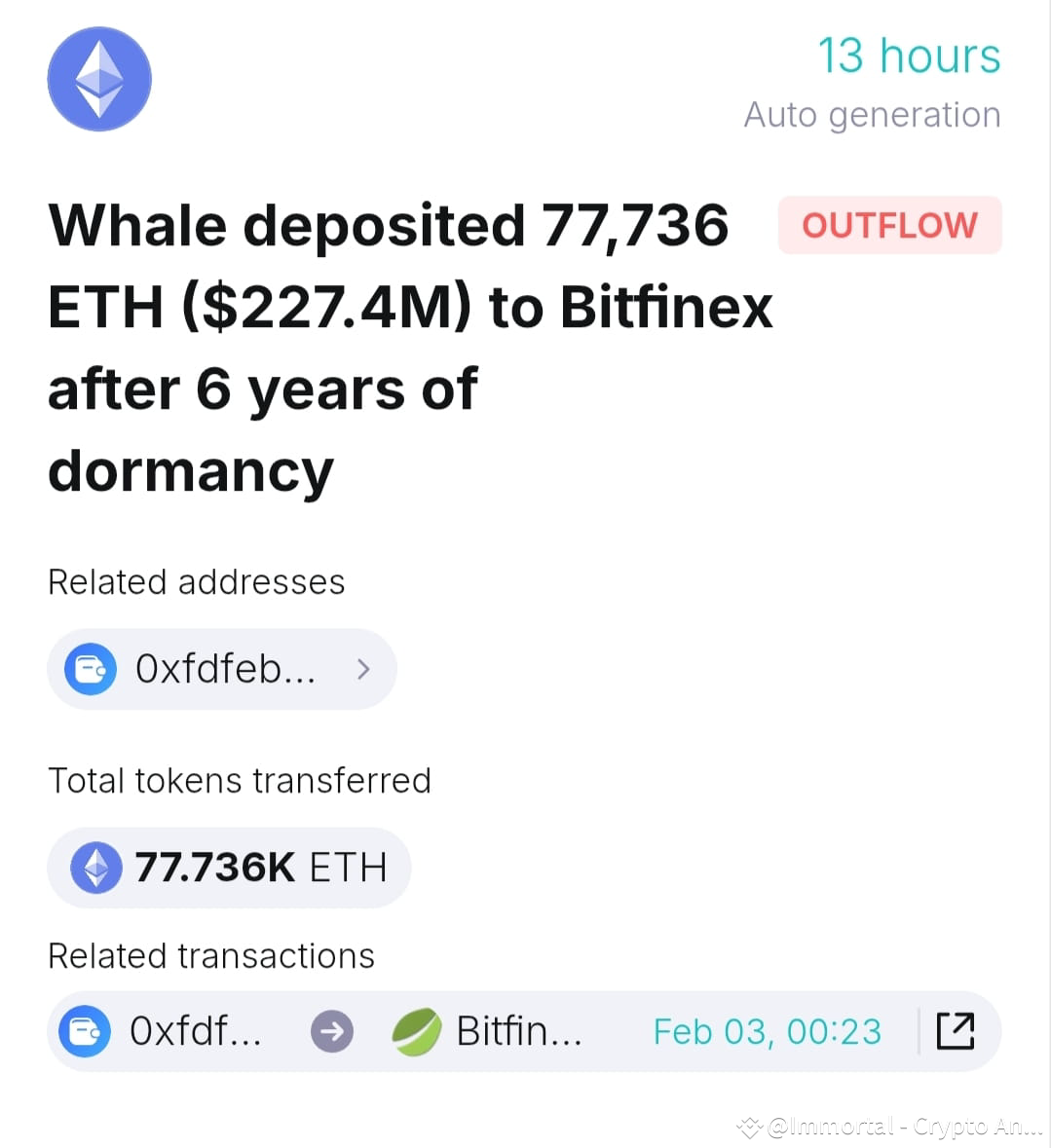
Task: Expand the 0xfdfeb address details chevron
Action: tap(362, 669)
